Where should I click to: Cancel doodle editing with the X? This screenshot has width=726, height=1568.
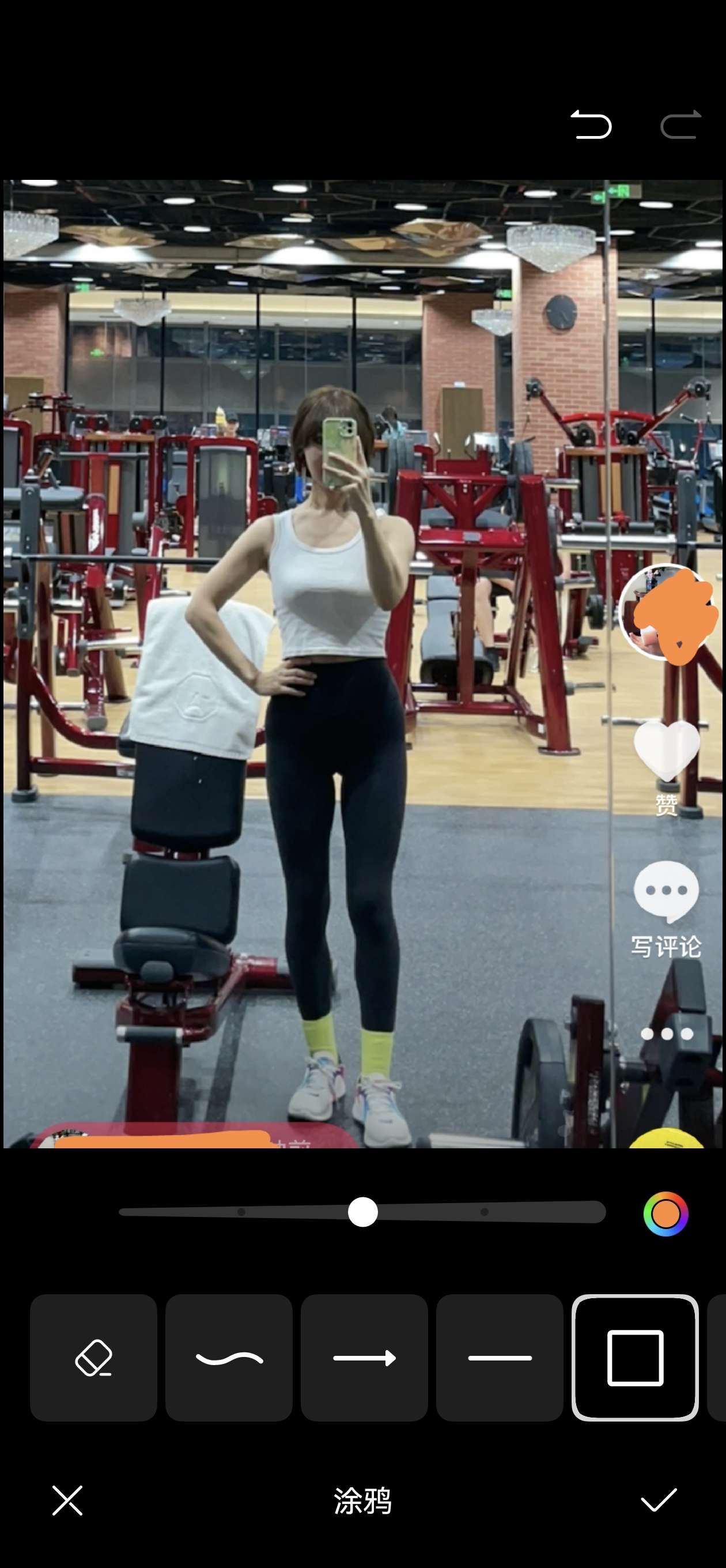pos(67,1500)
